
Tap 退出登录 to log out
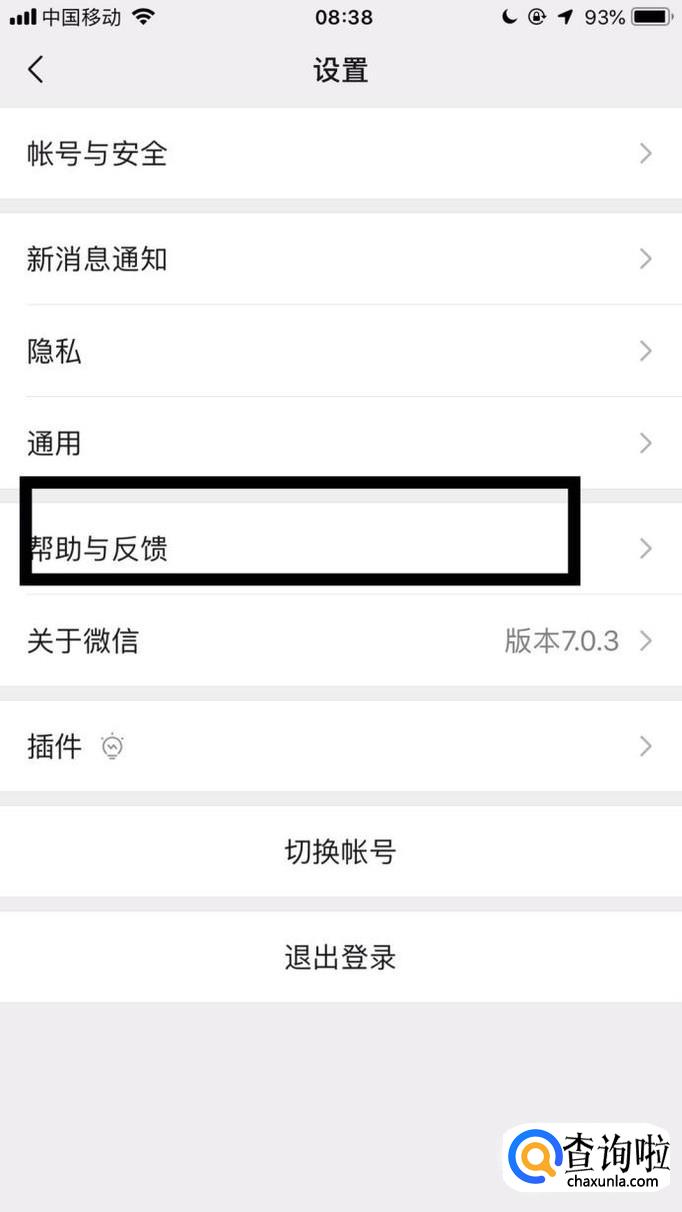tap(341, 957)
